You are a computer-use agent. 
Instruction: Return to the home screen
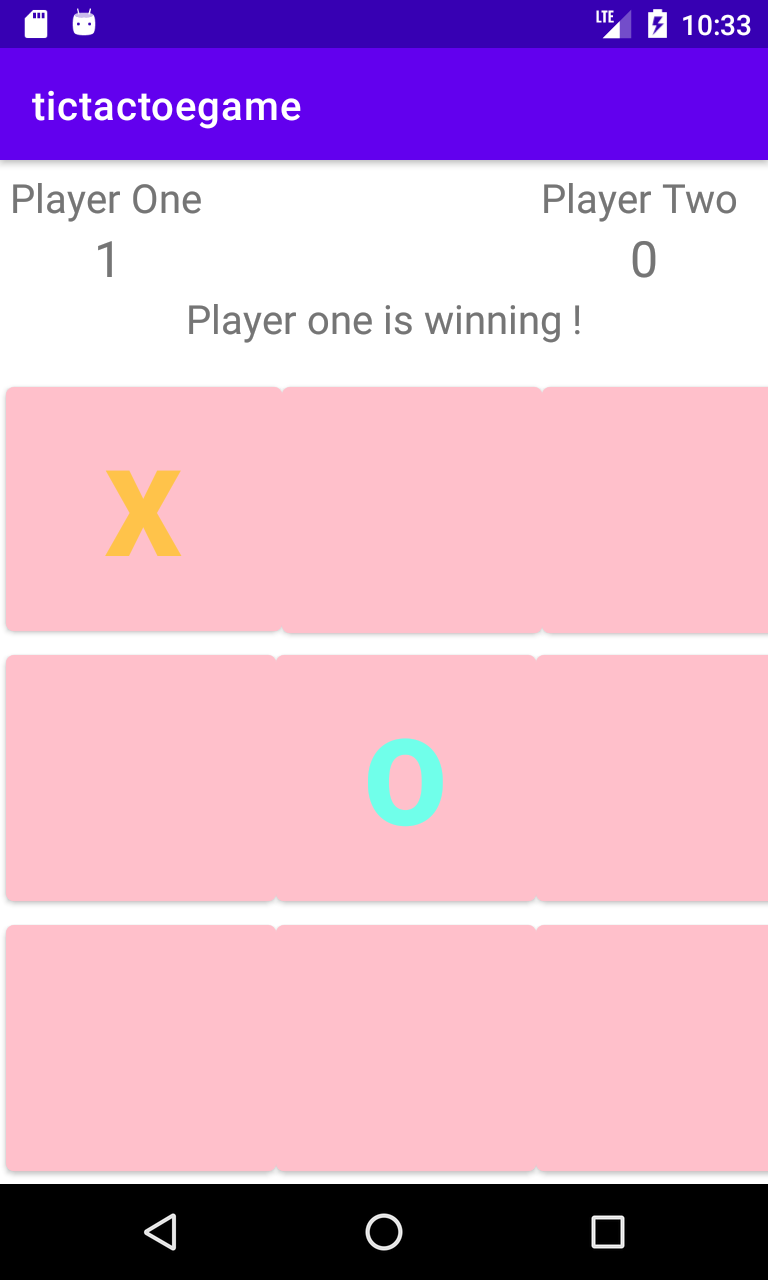[x=384, y=1232]
